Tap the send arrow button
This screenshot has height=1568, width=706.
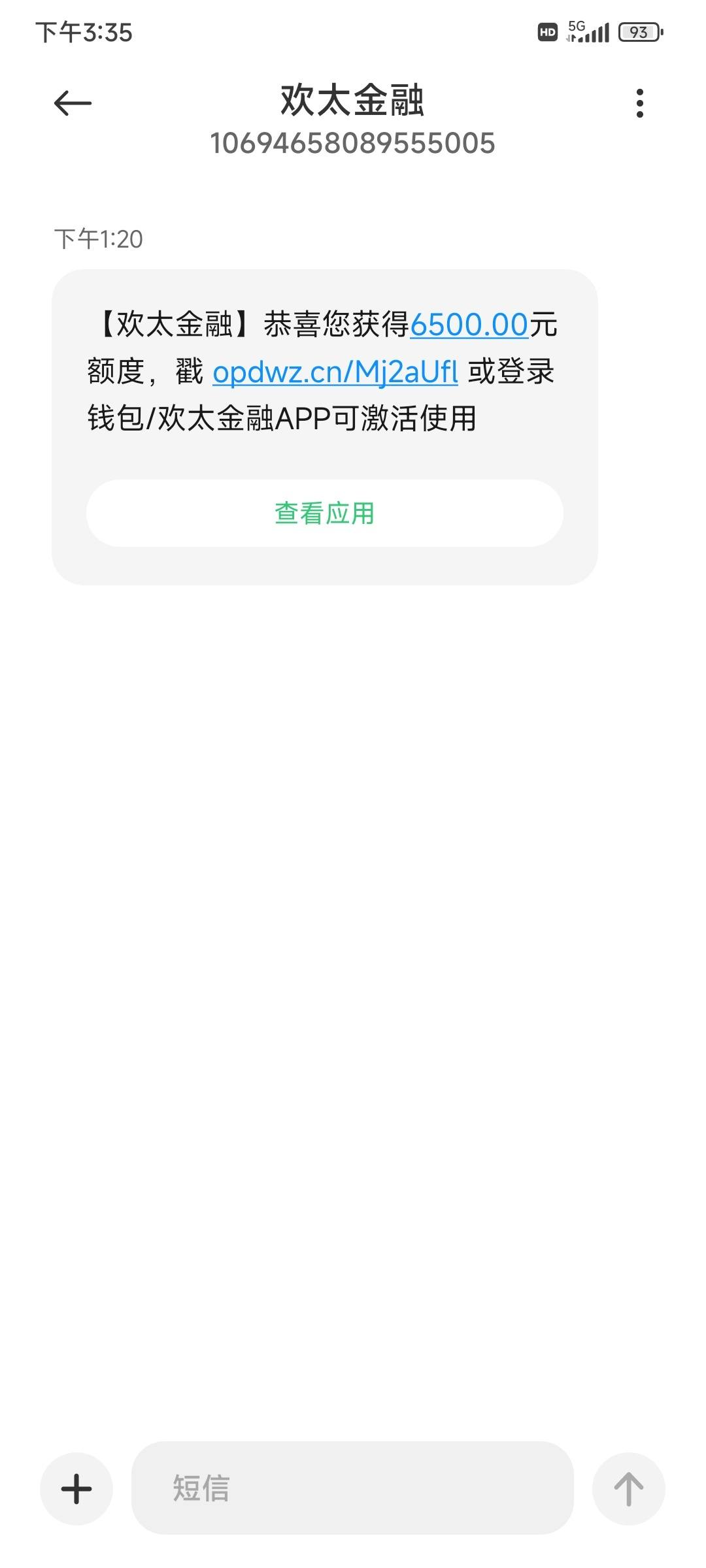pyautogui.click(x=628, y=1489)
